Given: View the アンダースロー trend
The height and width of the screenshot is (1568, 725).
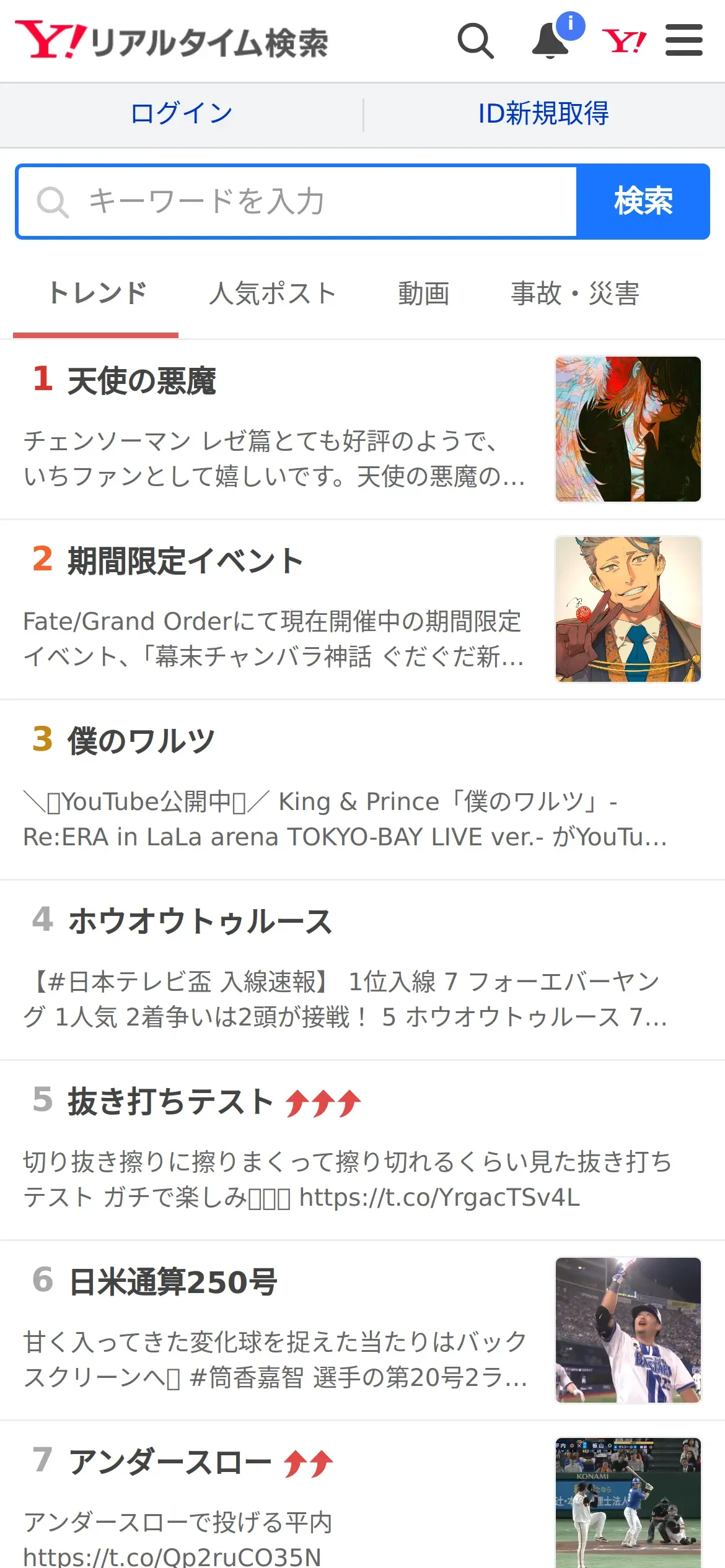Looking at the screenshot, I should pyautogui.click(x=170, y=1463).
